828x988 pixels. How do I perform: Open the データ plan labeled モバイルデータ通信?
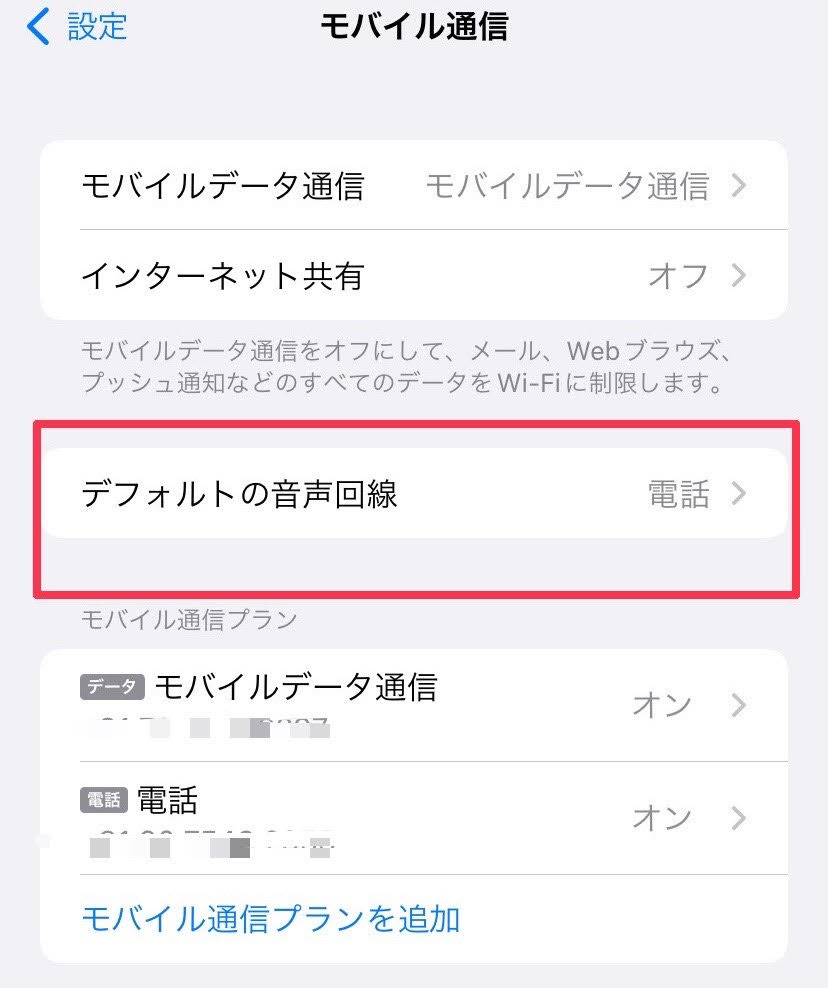(x=413, y=705)
